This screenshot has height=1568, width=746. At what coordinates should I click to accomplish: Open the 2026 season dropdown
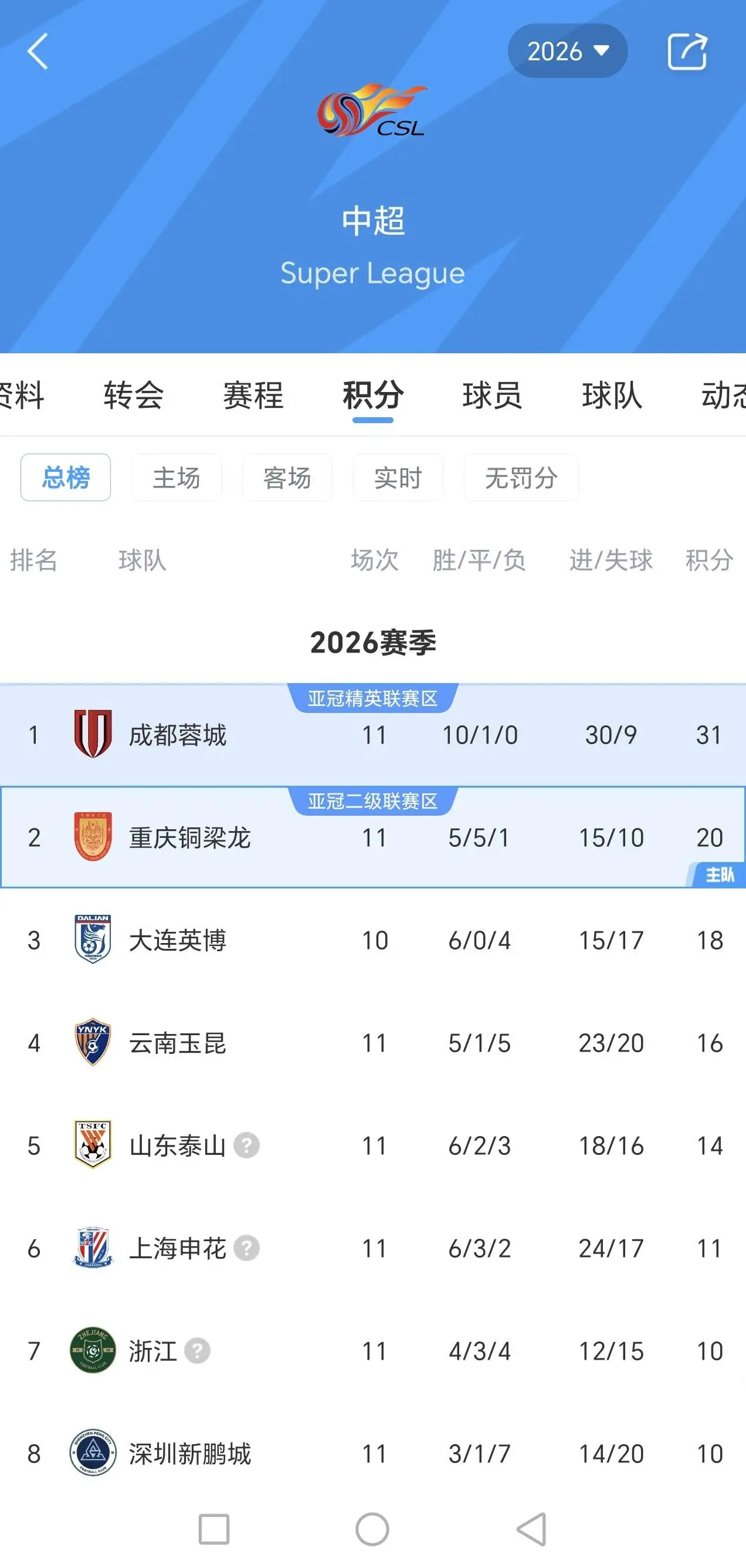tap(567, 51)
